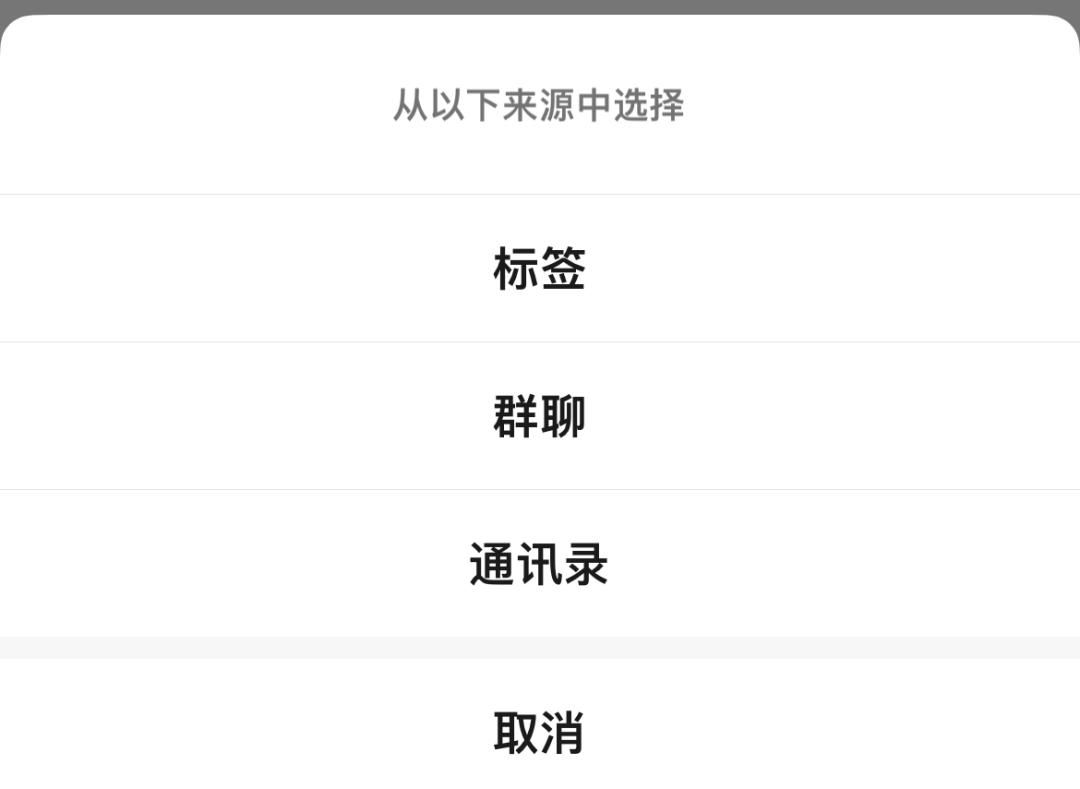Open 通讯录 to pick contacts
Screen dimensions: 1080x789
(x=539, y=564)
